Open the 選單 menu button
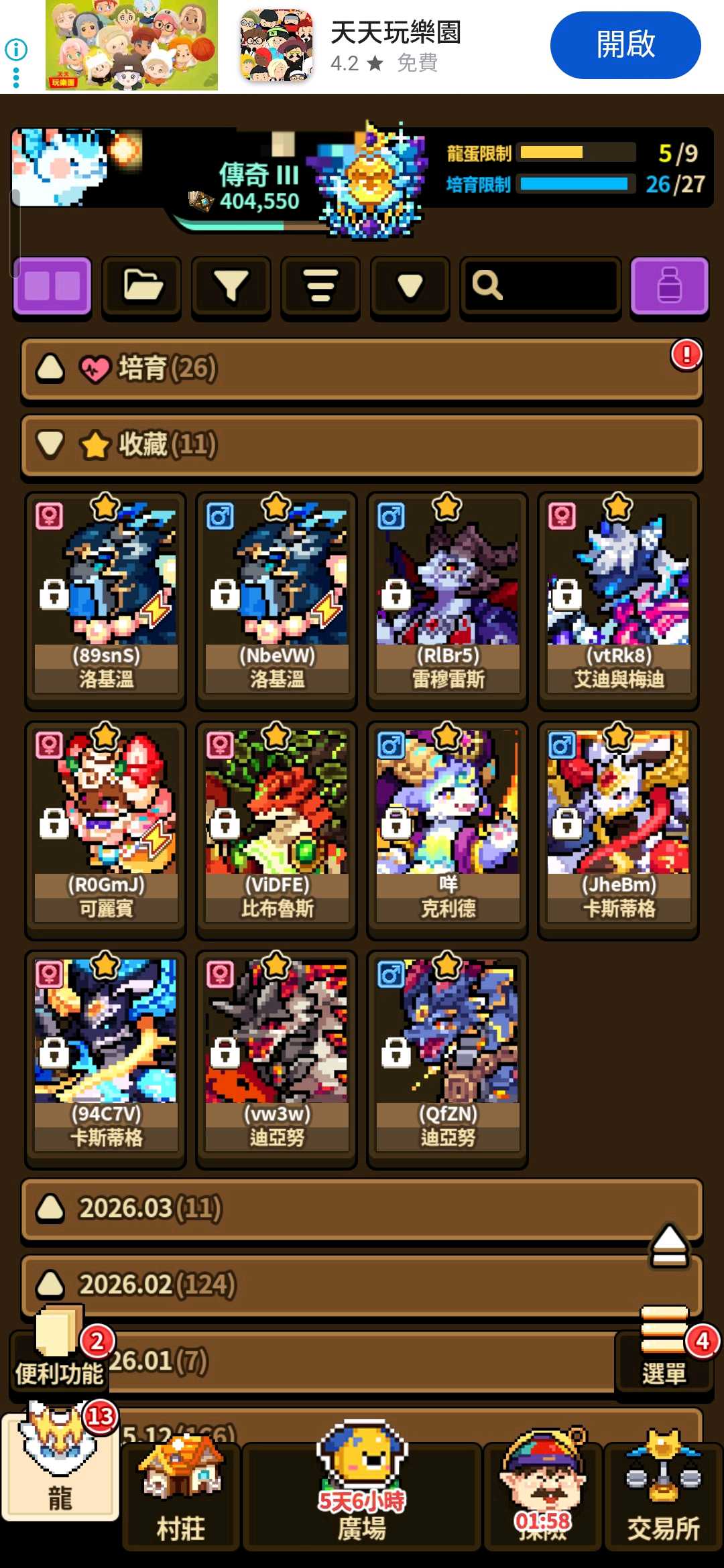 tap(664, 1348)
